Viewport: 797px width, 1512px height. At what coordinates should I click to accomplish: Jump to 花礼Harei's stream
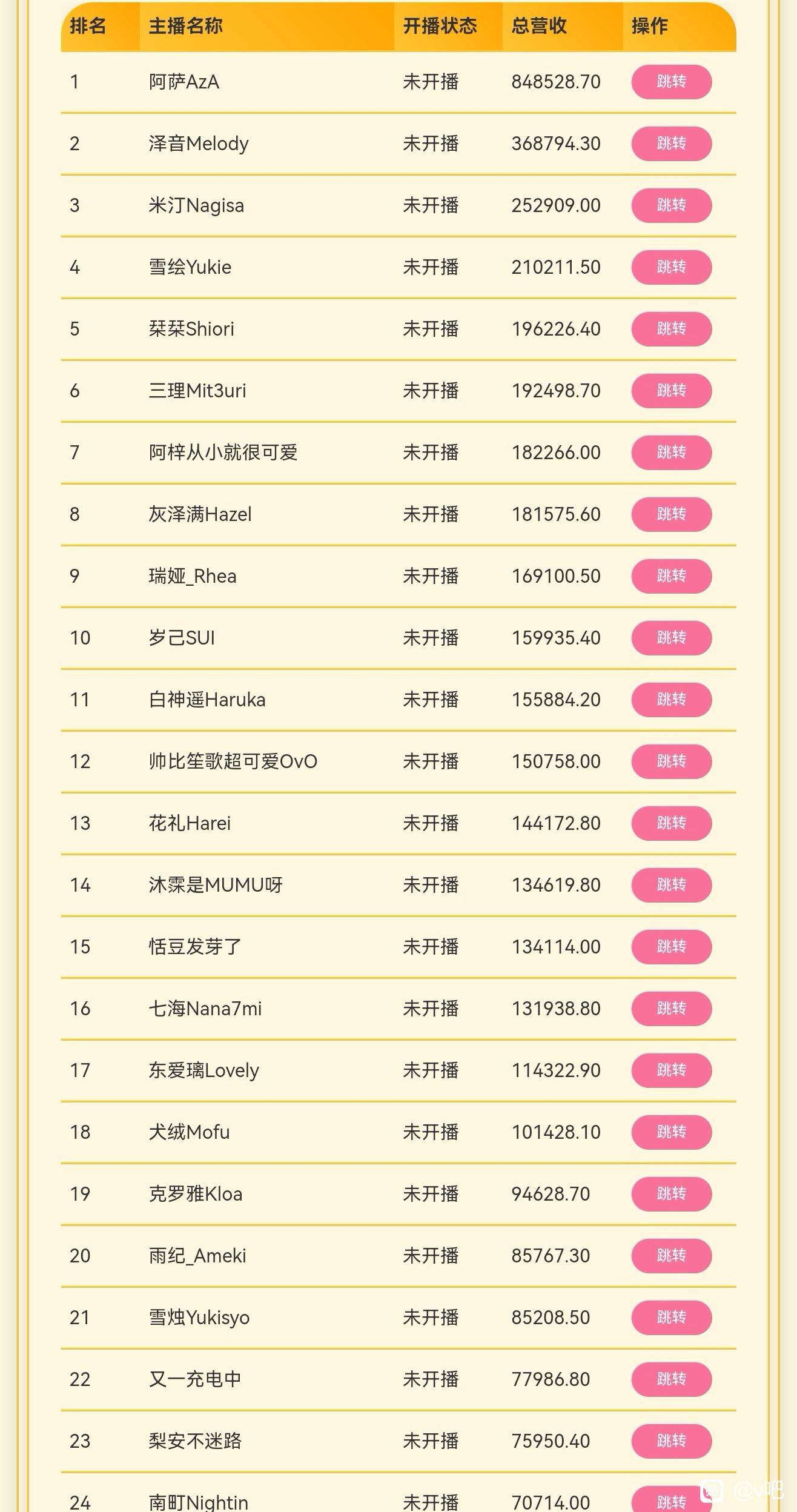(671, 823)
